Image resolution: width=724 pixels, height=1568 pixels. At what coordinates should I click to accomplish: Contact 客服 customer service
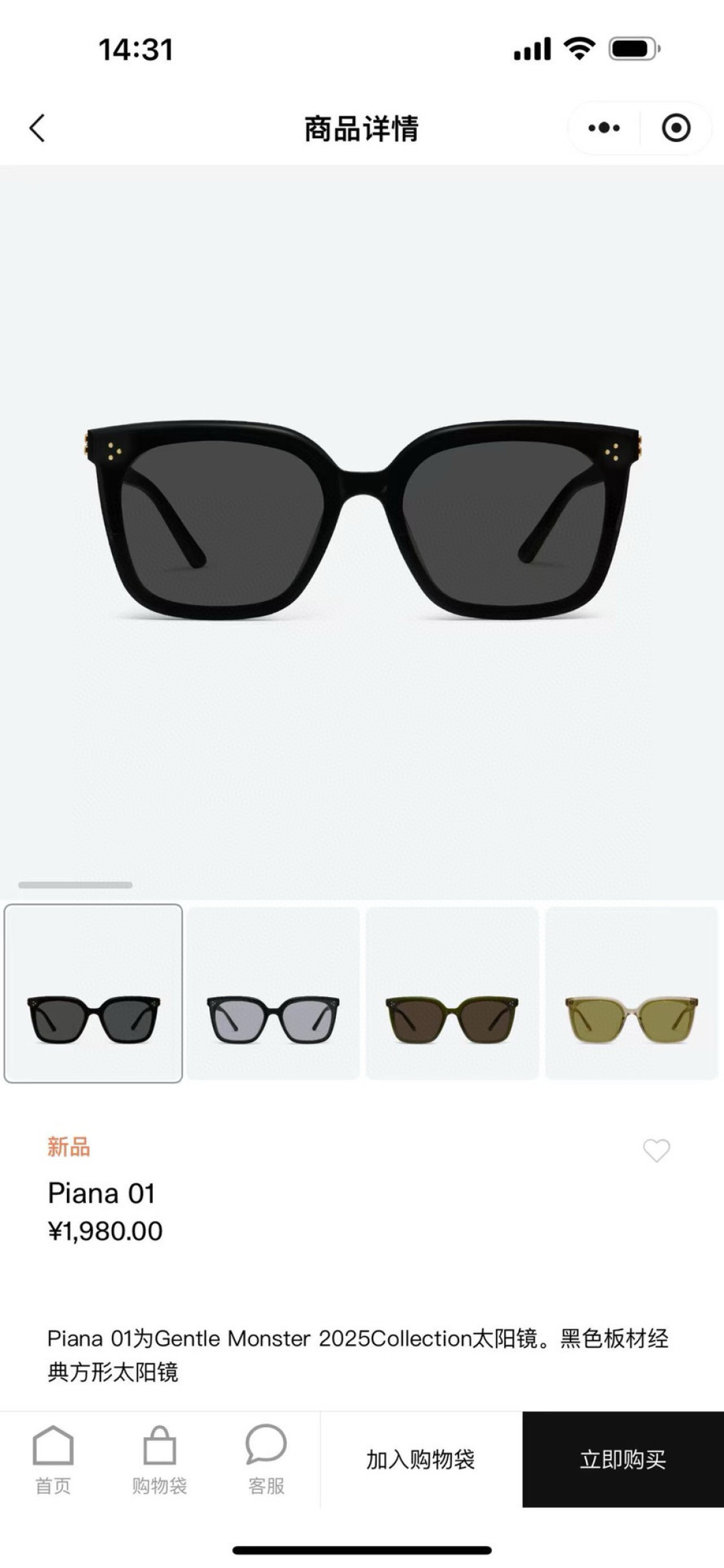click(x=266, y=1461)
